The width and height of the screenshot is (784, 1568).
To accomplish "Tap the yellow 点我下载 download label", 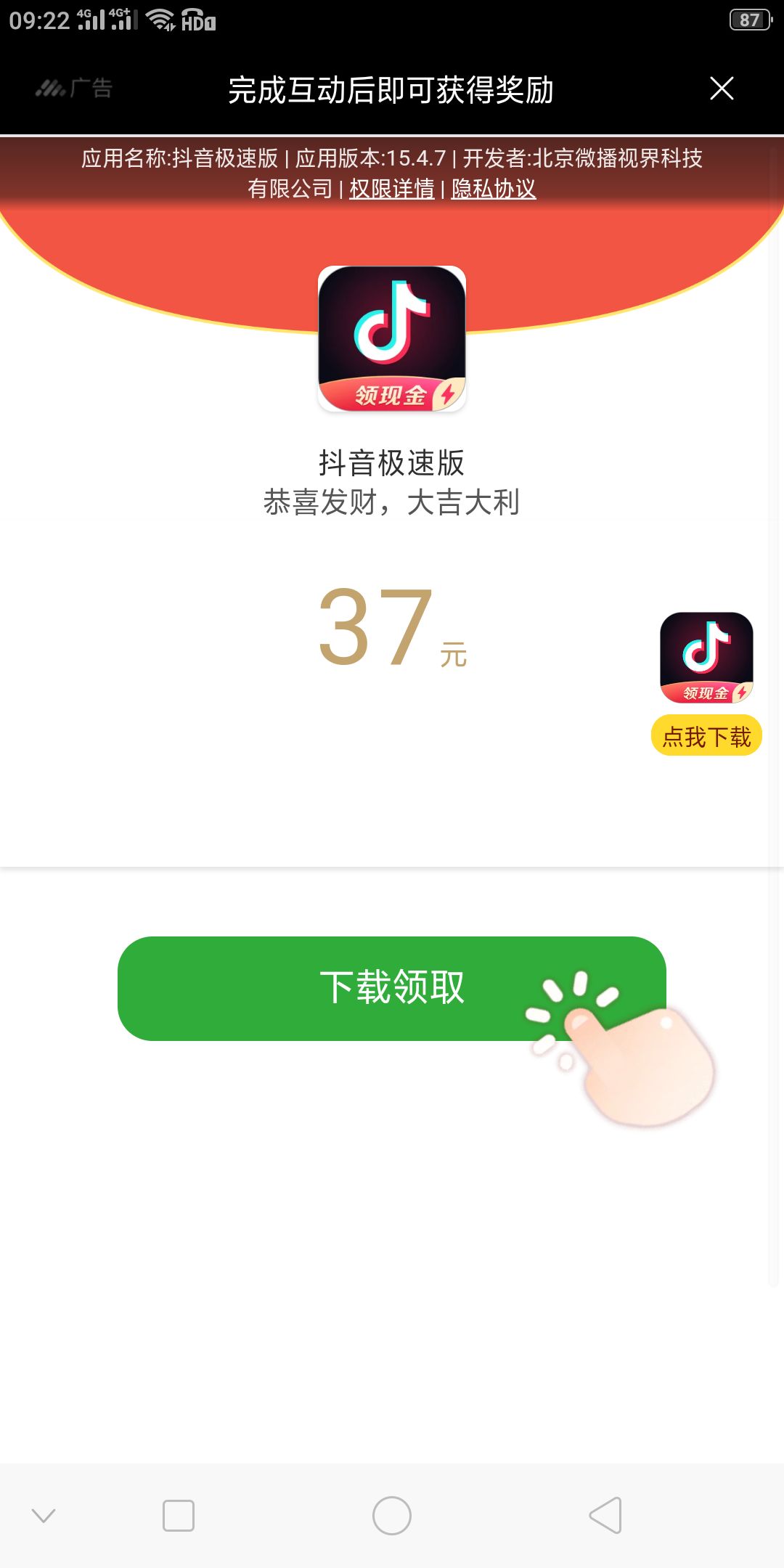I will tap(706, 735).
